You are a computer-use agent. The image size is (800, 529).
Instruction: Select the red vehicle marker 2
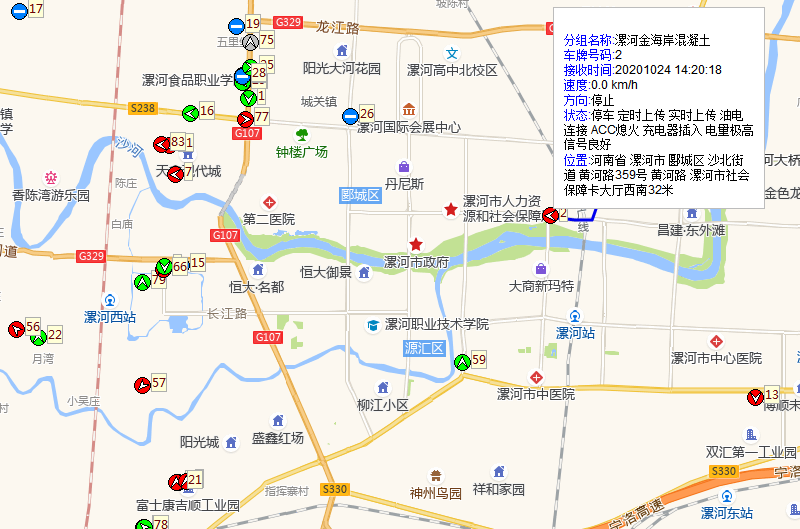[549, 214]
